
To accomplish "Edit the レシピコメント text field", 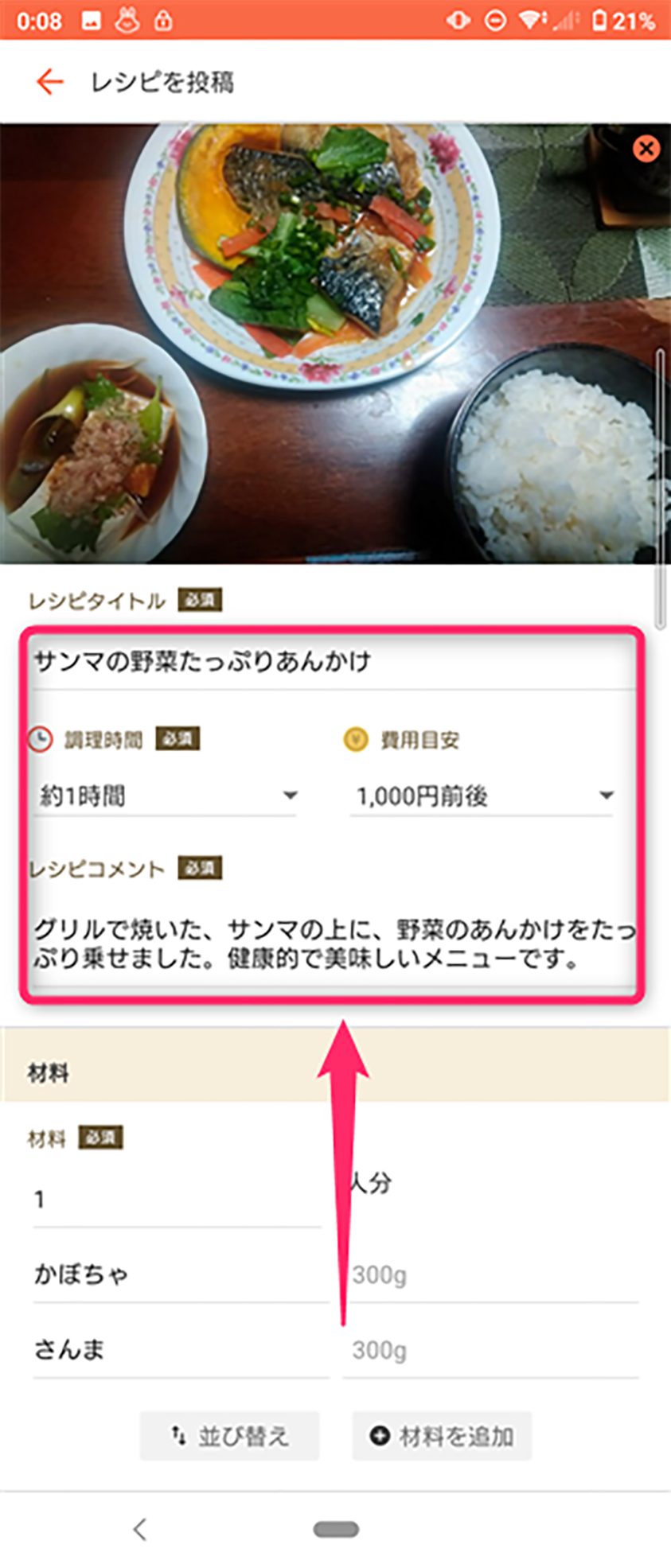I will click(x=333, y=944).
